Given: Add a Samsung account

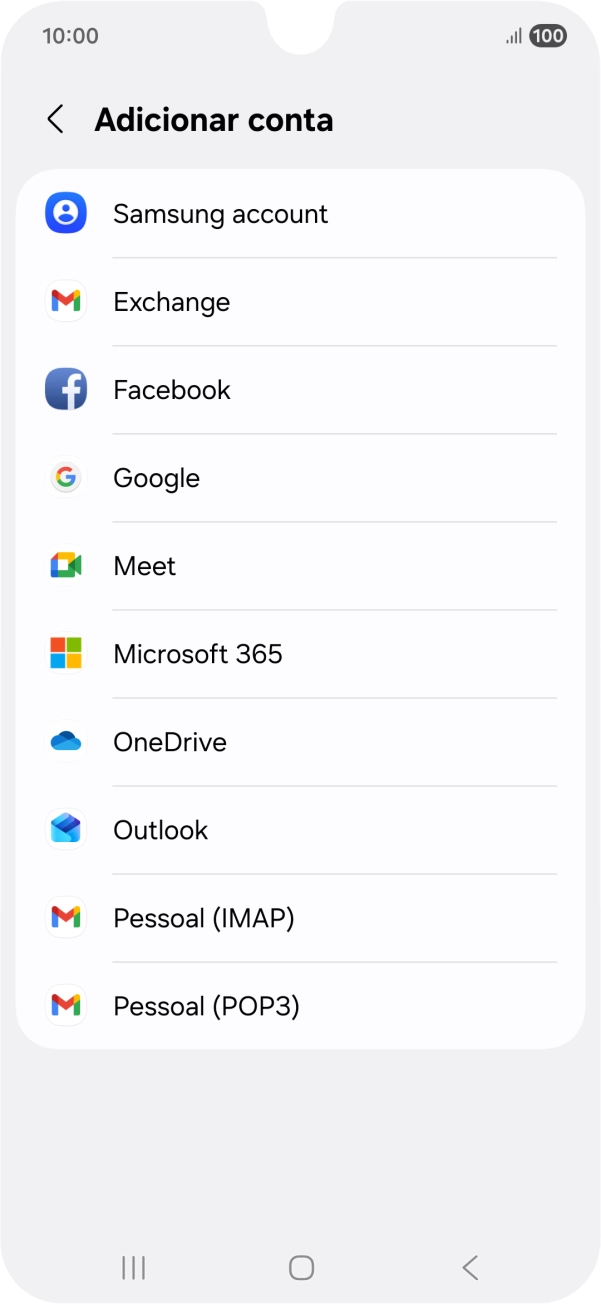Looking at the screenshot, I should tap(300, 214).
